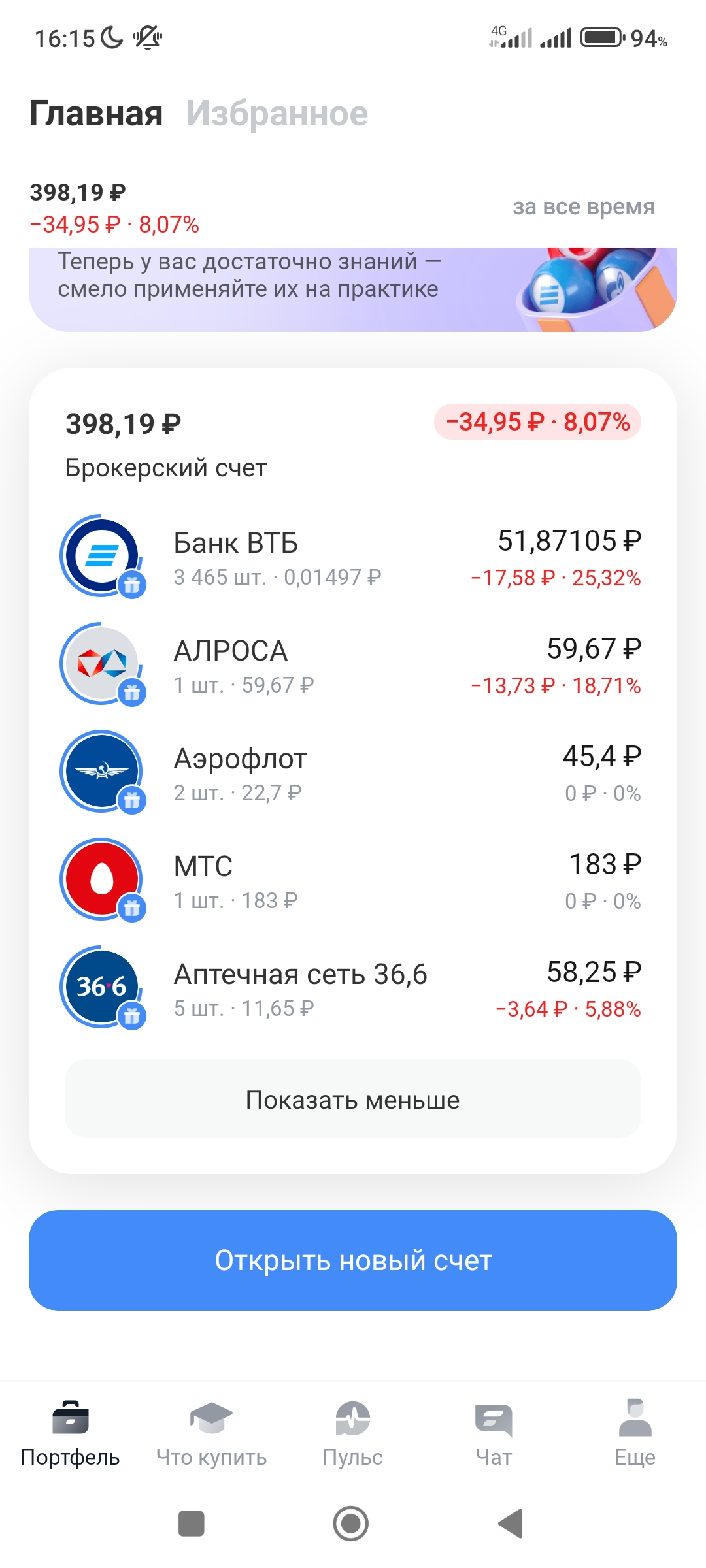
Task: Open the Еще tab
Action: [635, 1434]
